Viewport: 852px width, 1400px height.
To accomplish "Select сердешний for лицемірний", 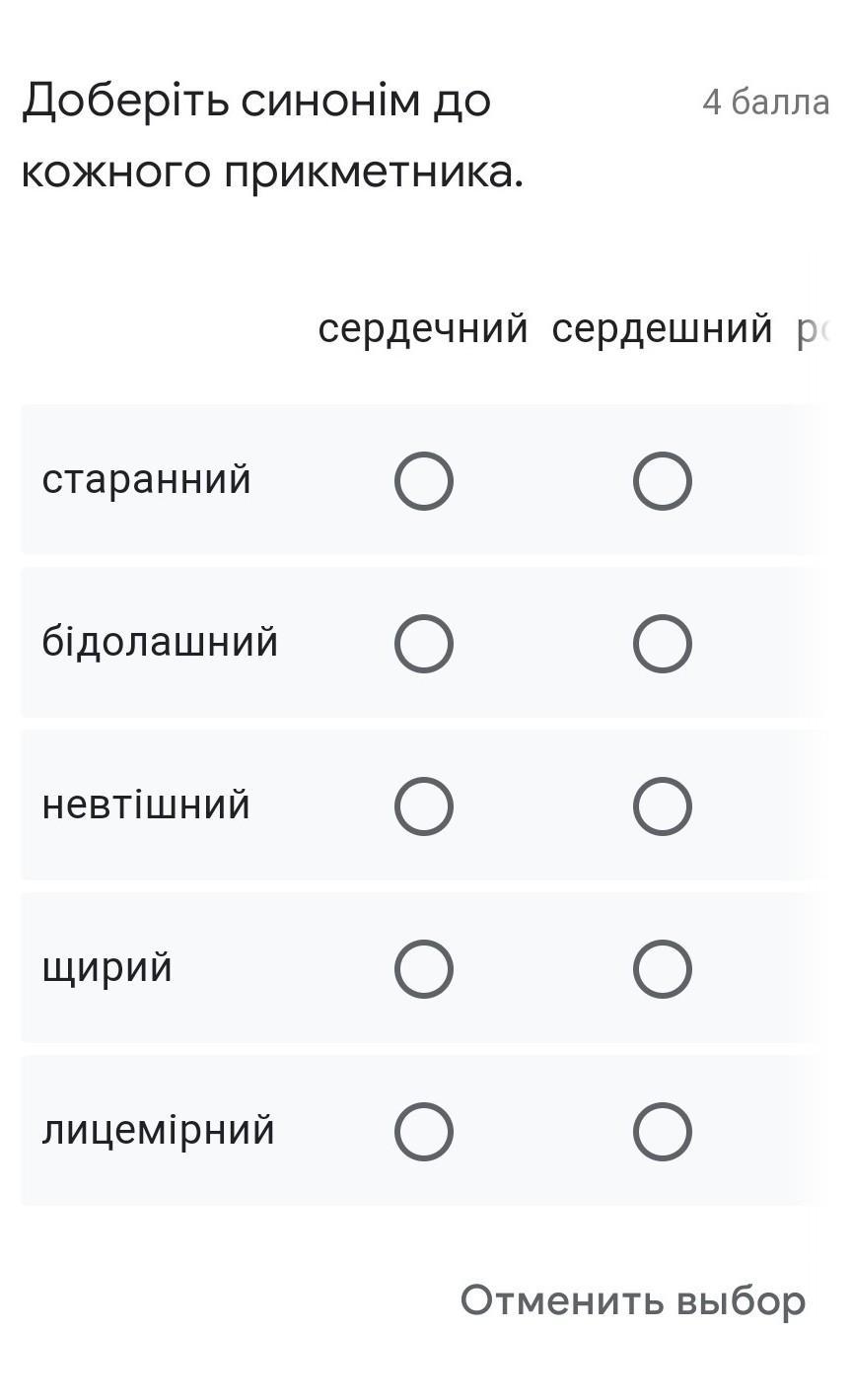I will pos(663,1132).
